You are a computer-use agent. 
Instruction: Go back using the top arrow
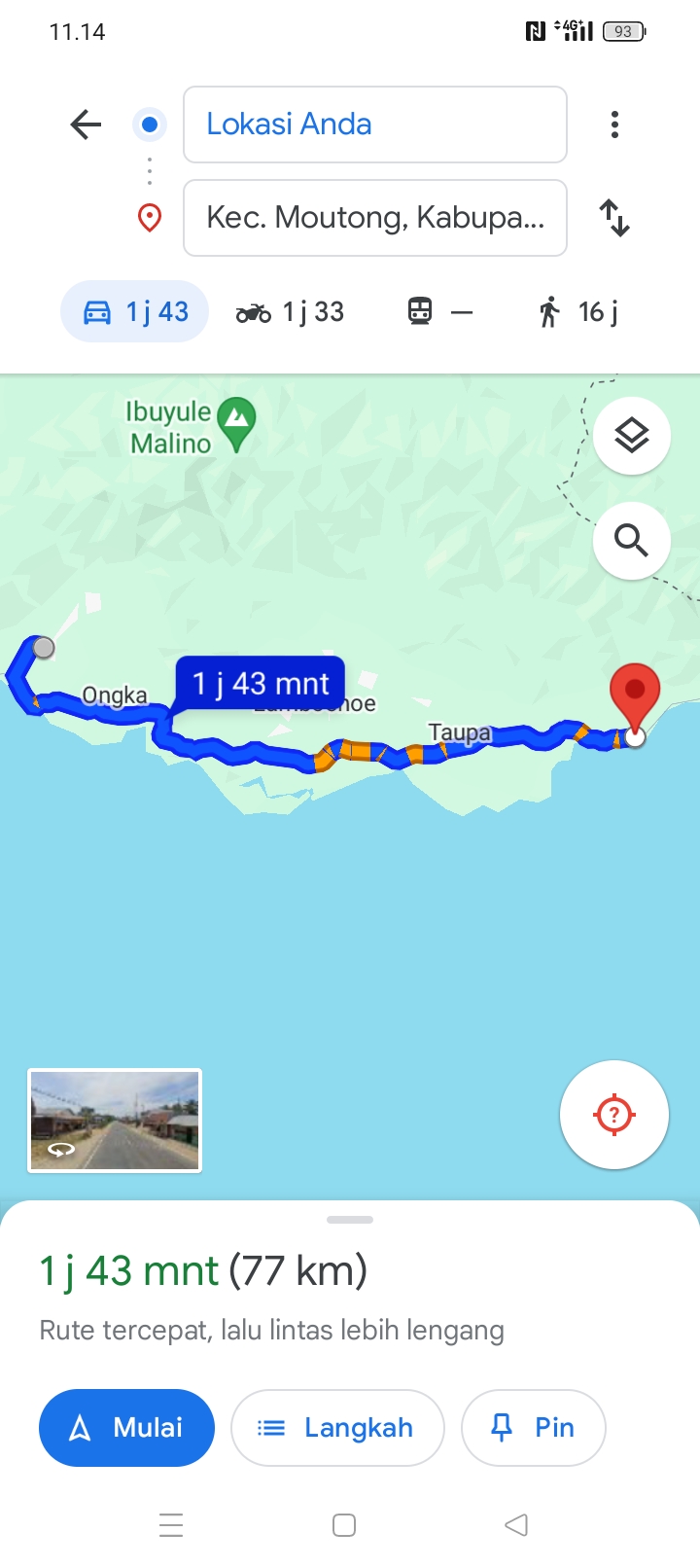[86, 125]
